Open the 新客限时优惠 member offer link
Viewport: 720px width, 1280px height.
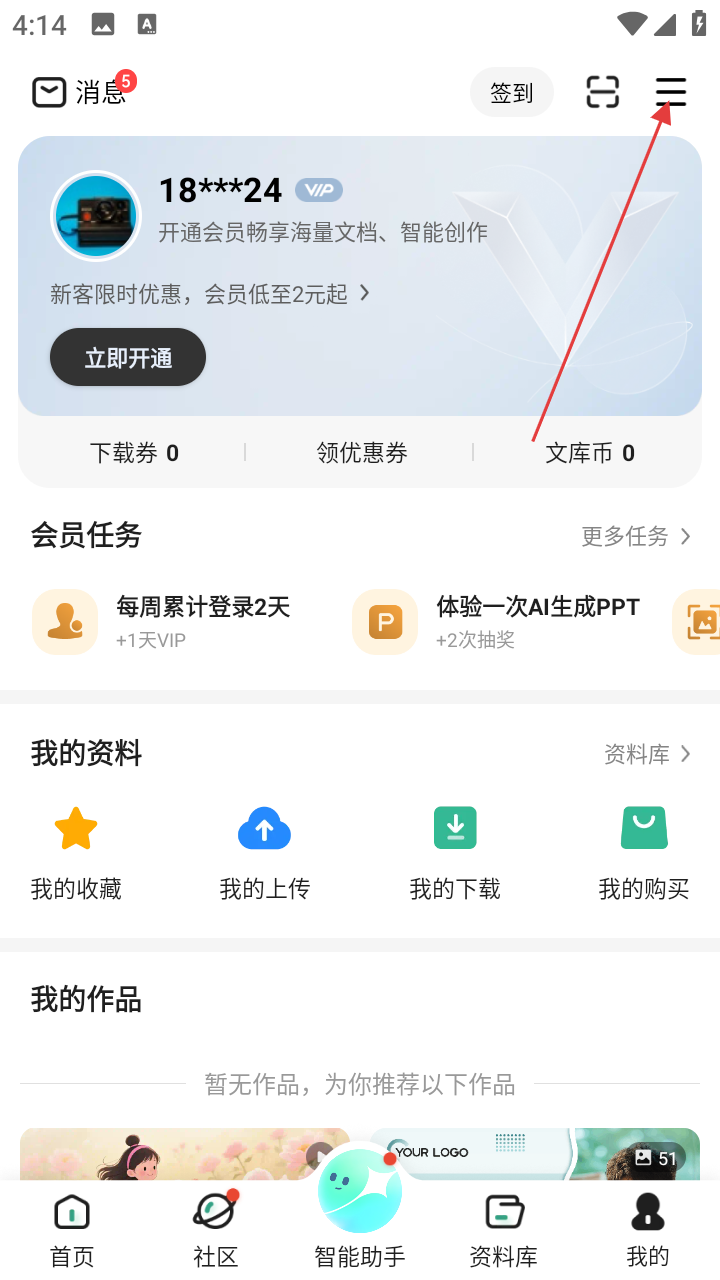click(x=210, y=293)
